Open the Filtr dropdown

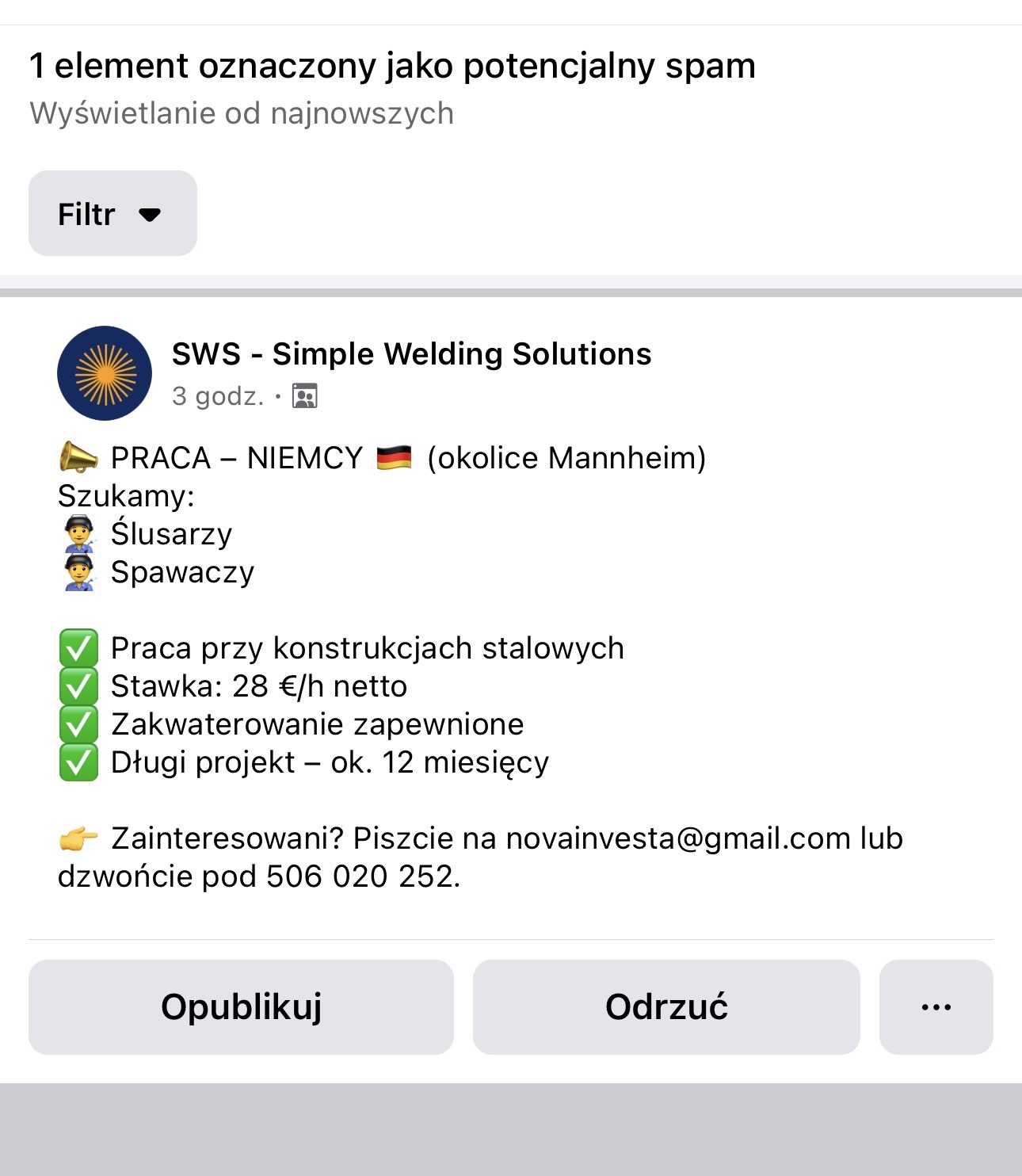pos(112,213)
